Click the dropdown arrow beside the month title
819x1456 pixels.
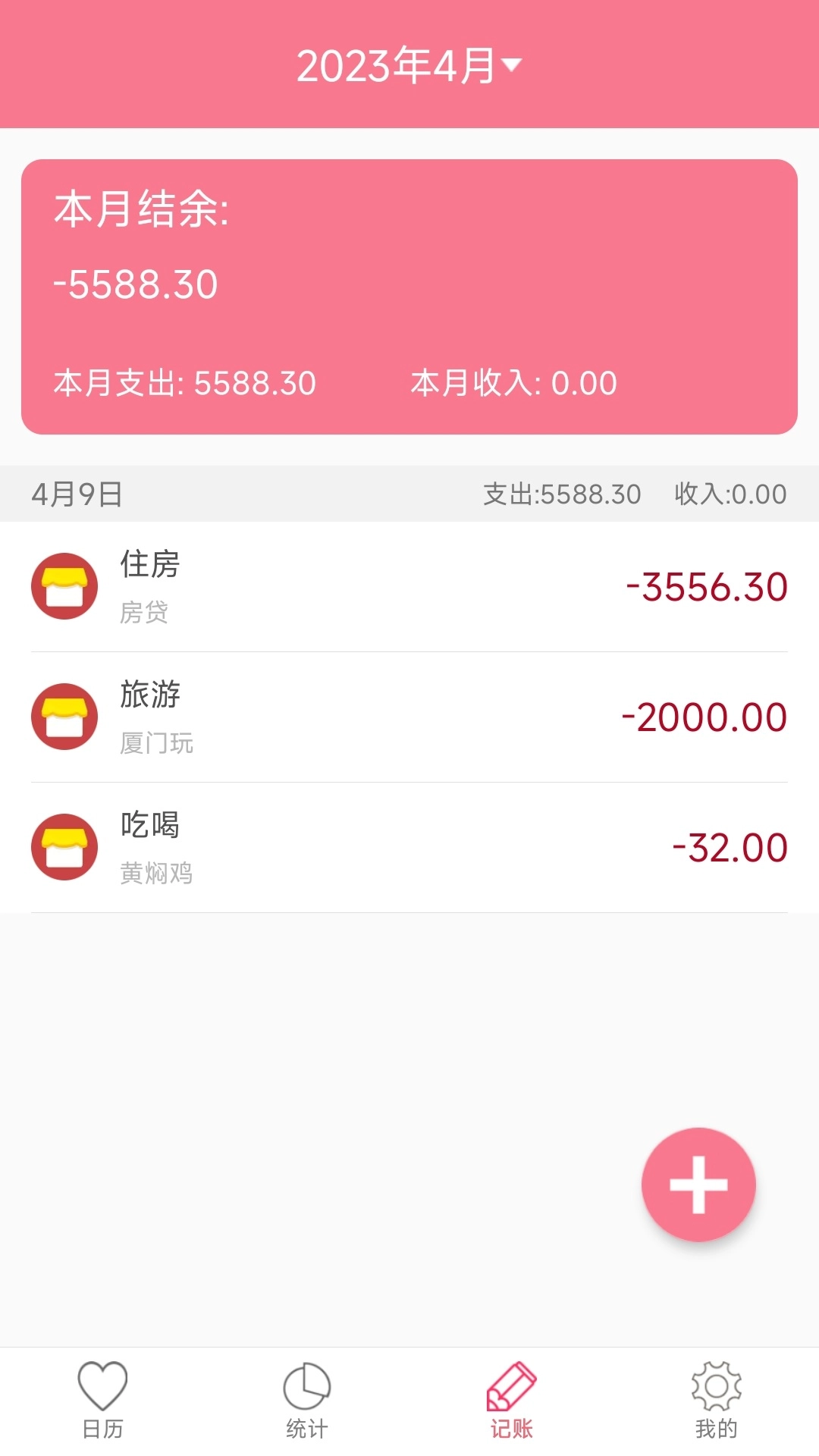click(513, 67)
